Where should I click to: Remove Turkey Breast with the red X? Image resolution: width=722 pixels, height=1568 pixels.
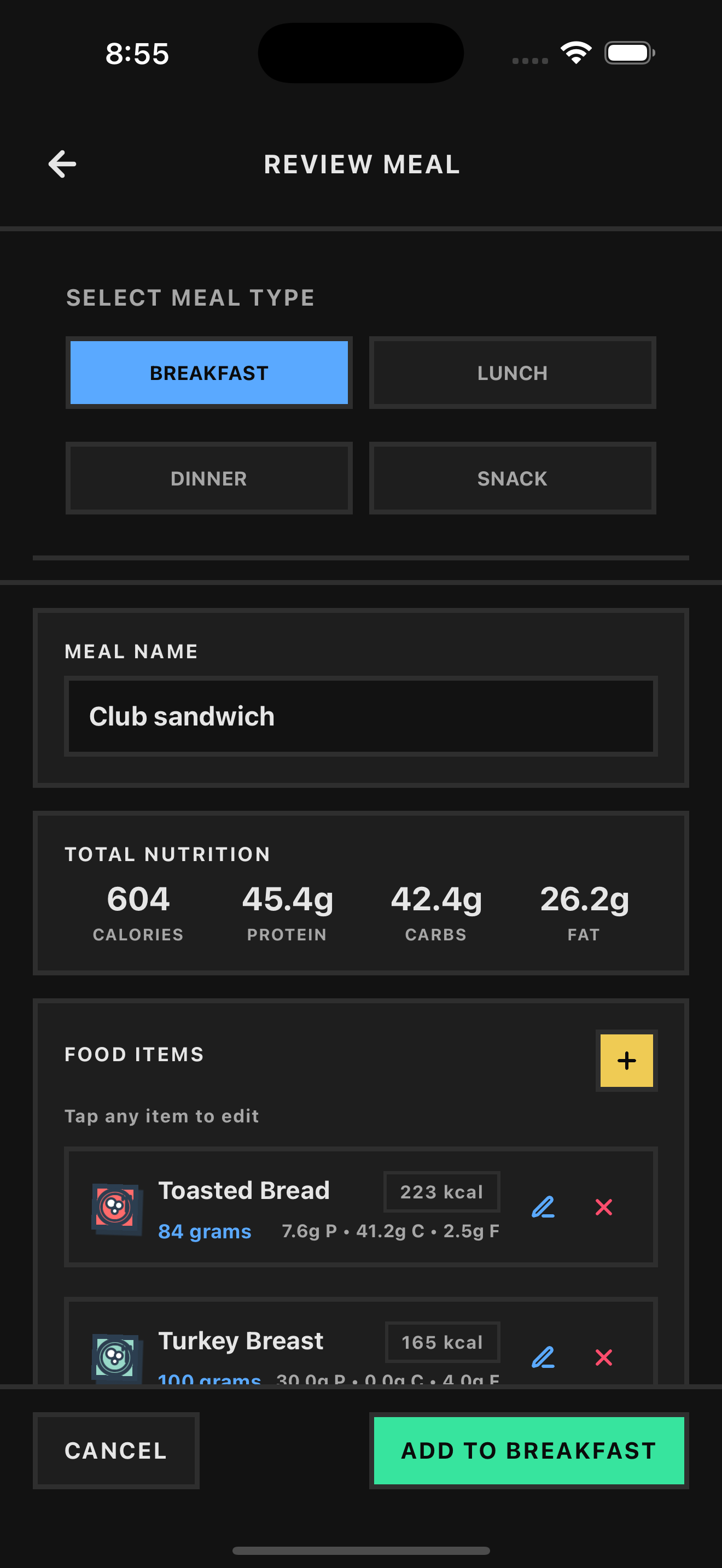pos(603,1358)
